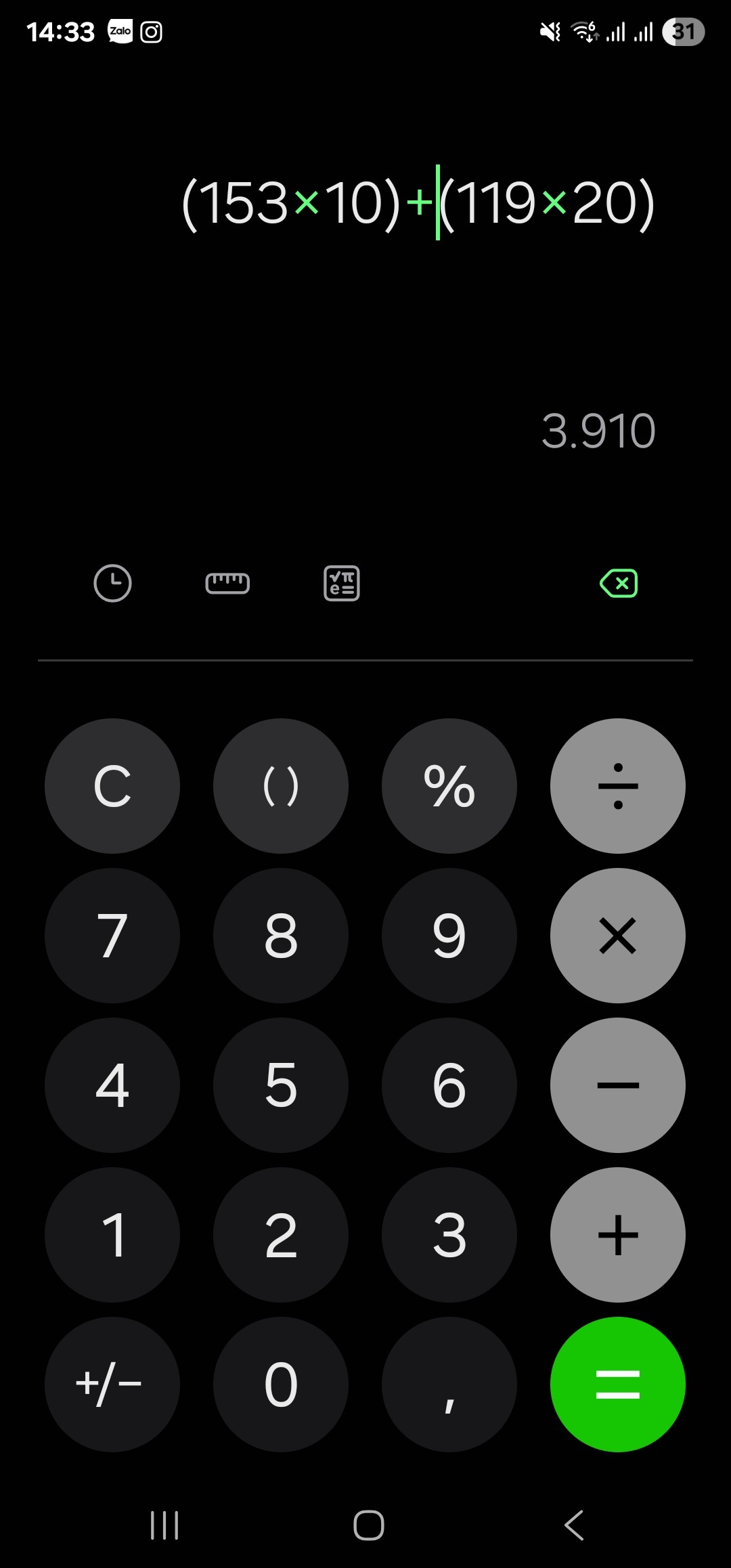Tap the percent key
The image size is (731, 1568).
click(449, 786)
